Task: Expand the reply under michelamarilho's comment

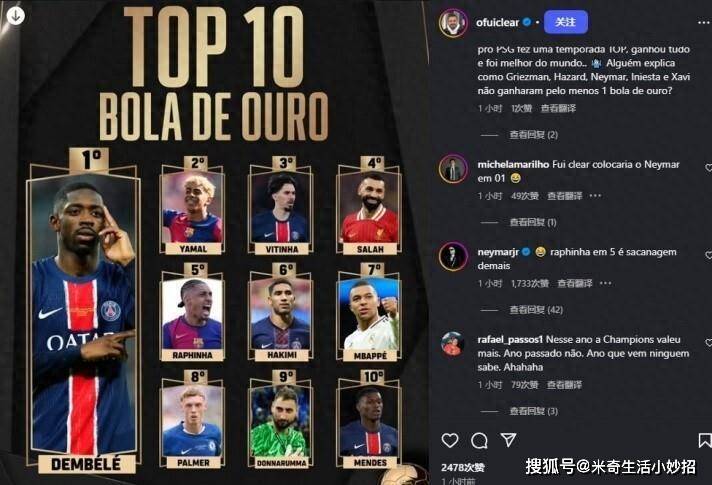Action: (x=533, y=221)
